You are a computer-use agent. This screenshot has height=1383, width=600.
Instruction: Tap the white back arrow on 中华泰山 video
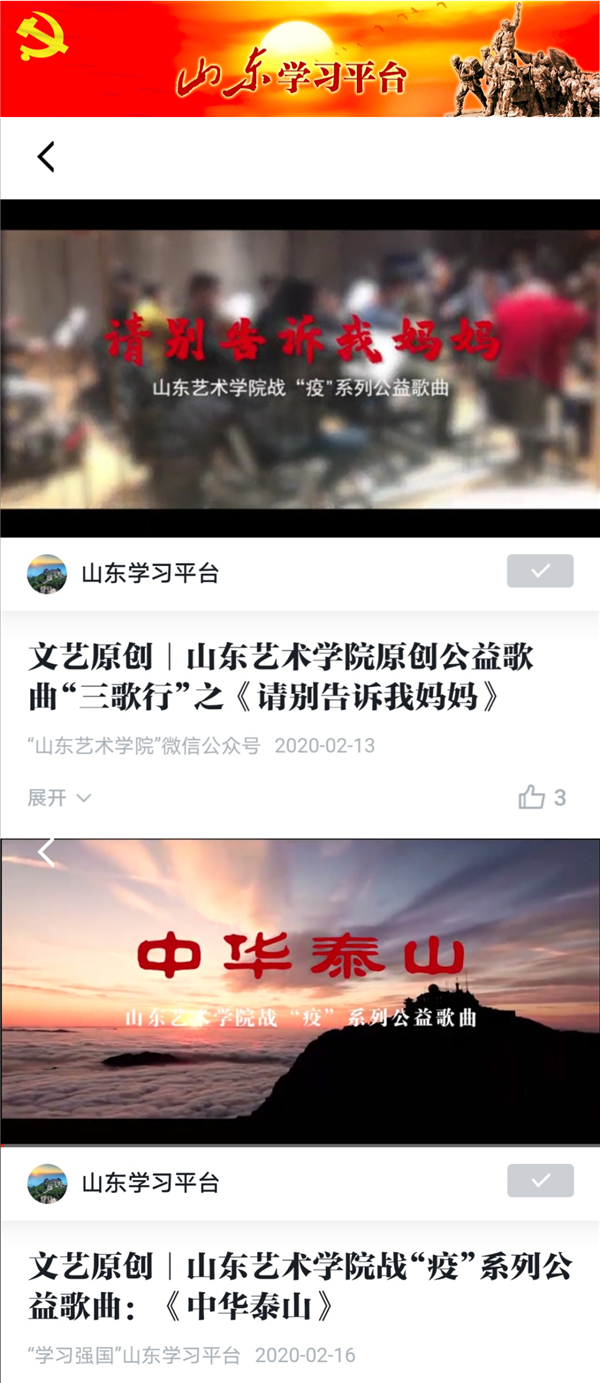pyautogui.click(x=46, y=853)
